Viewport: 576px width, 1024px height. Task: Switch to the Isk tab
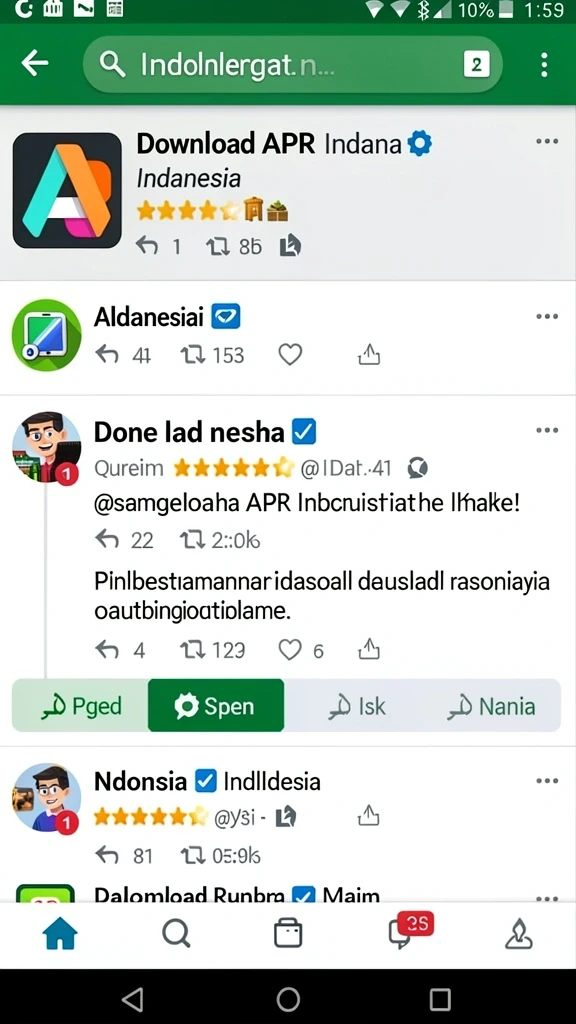356,705
